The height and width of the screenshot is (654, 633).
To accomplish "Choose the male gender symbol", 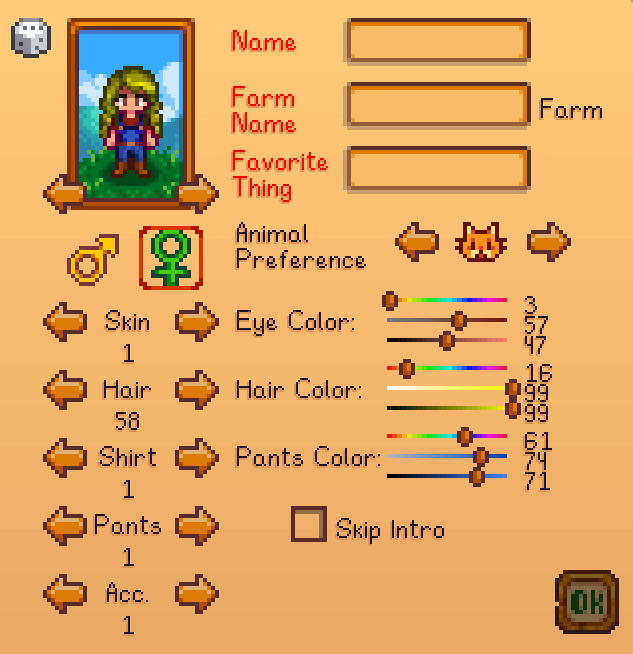I will coord(93,260).
